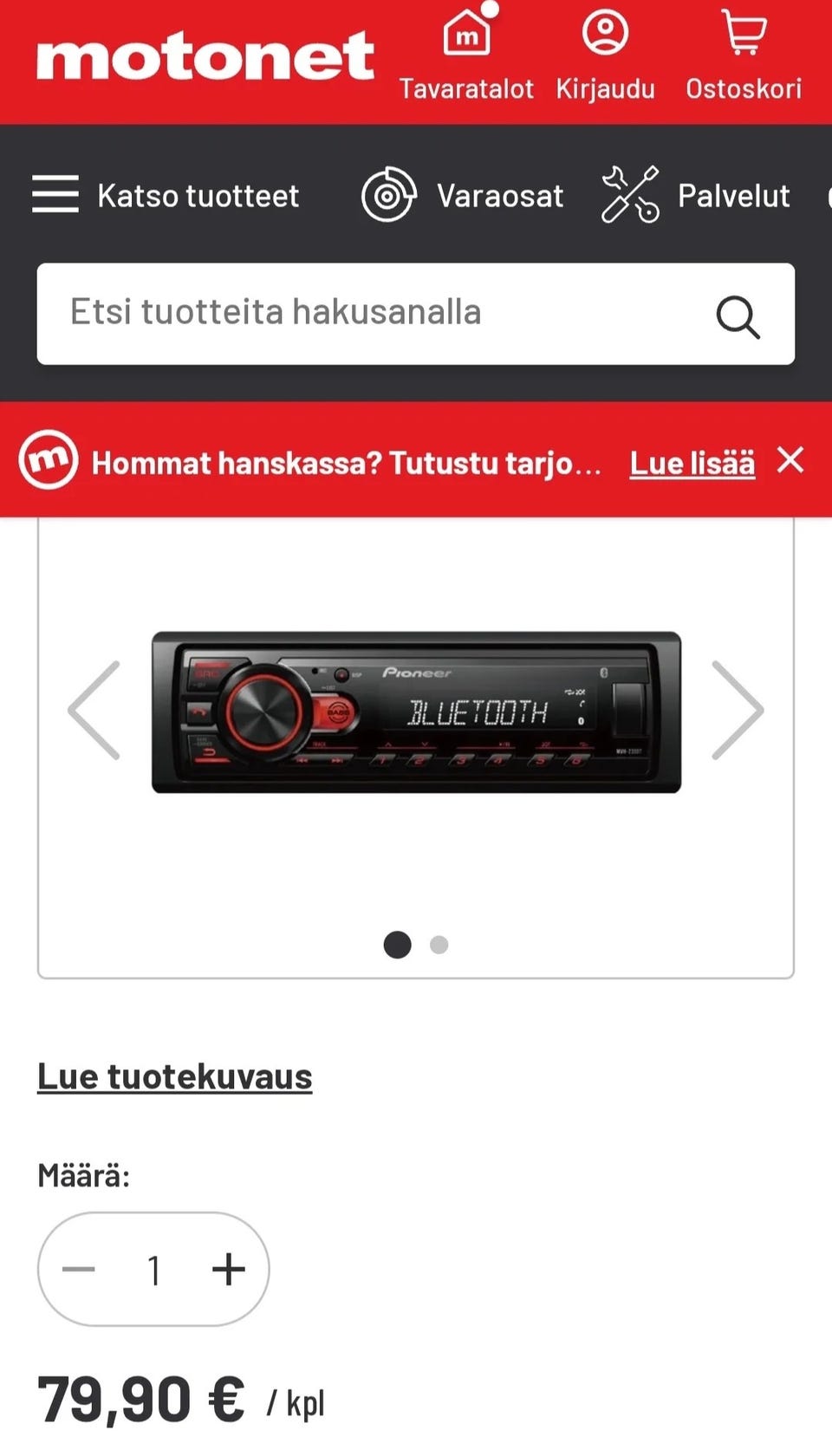Show the next product image
This screenshot has height=1456, width=832.
738,710
